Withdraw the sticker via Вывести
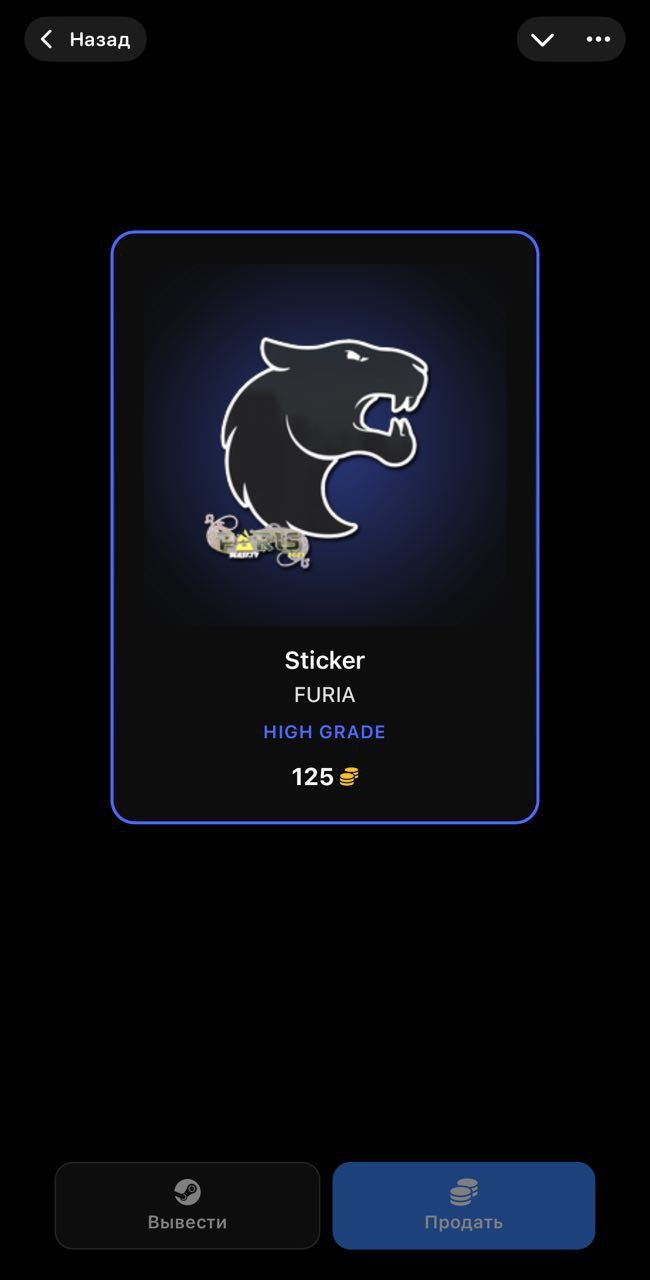650x1280 pixels. tap(187, 1205)
